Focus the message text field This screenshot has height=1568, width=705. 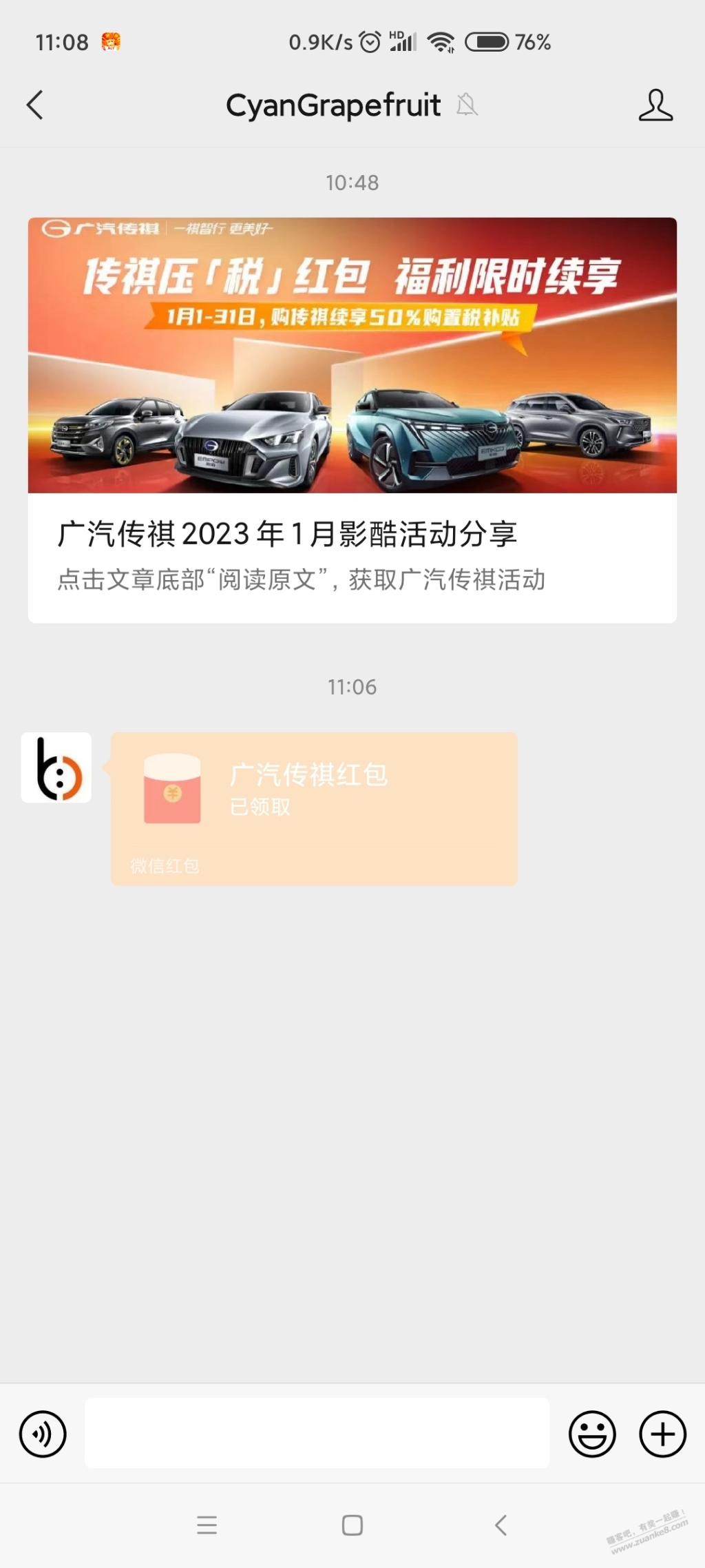pos(317,1433)
